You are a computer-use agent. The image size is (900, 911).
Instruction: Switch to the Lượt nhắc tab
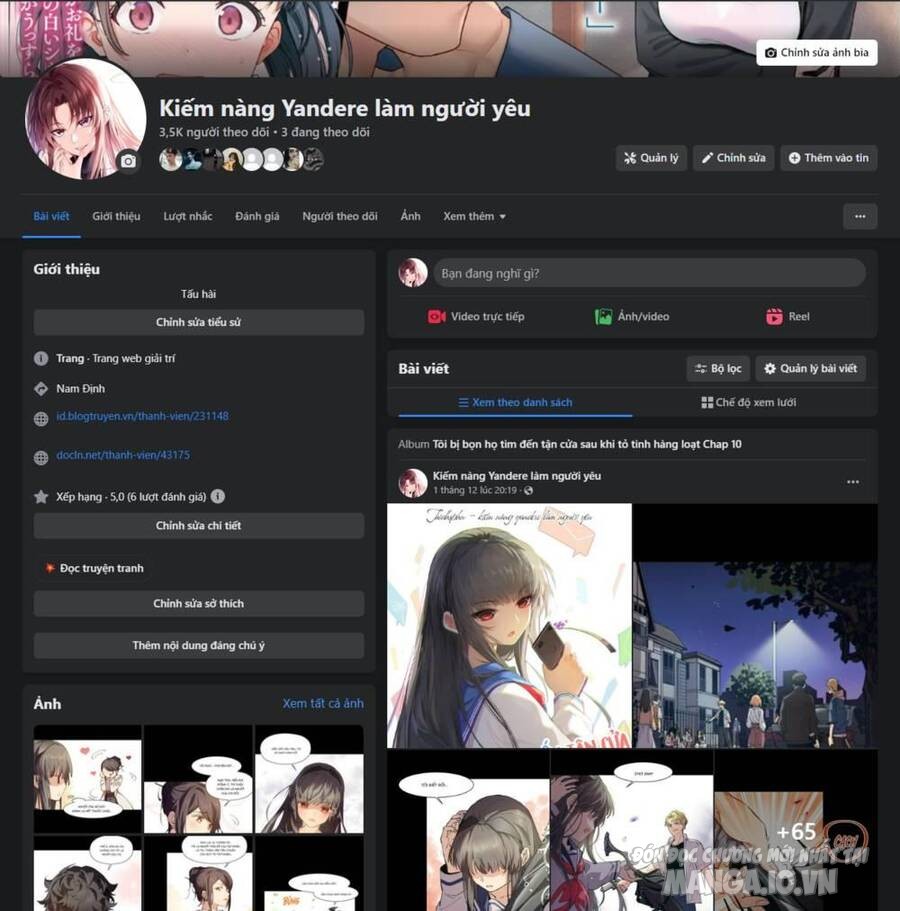[x=188, y=216]
